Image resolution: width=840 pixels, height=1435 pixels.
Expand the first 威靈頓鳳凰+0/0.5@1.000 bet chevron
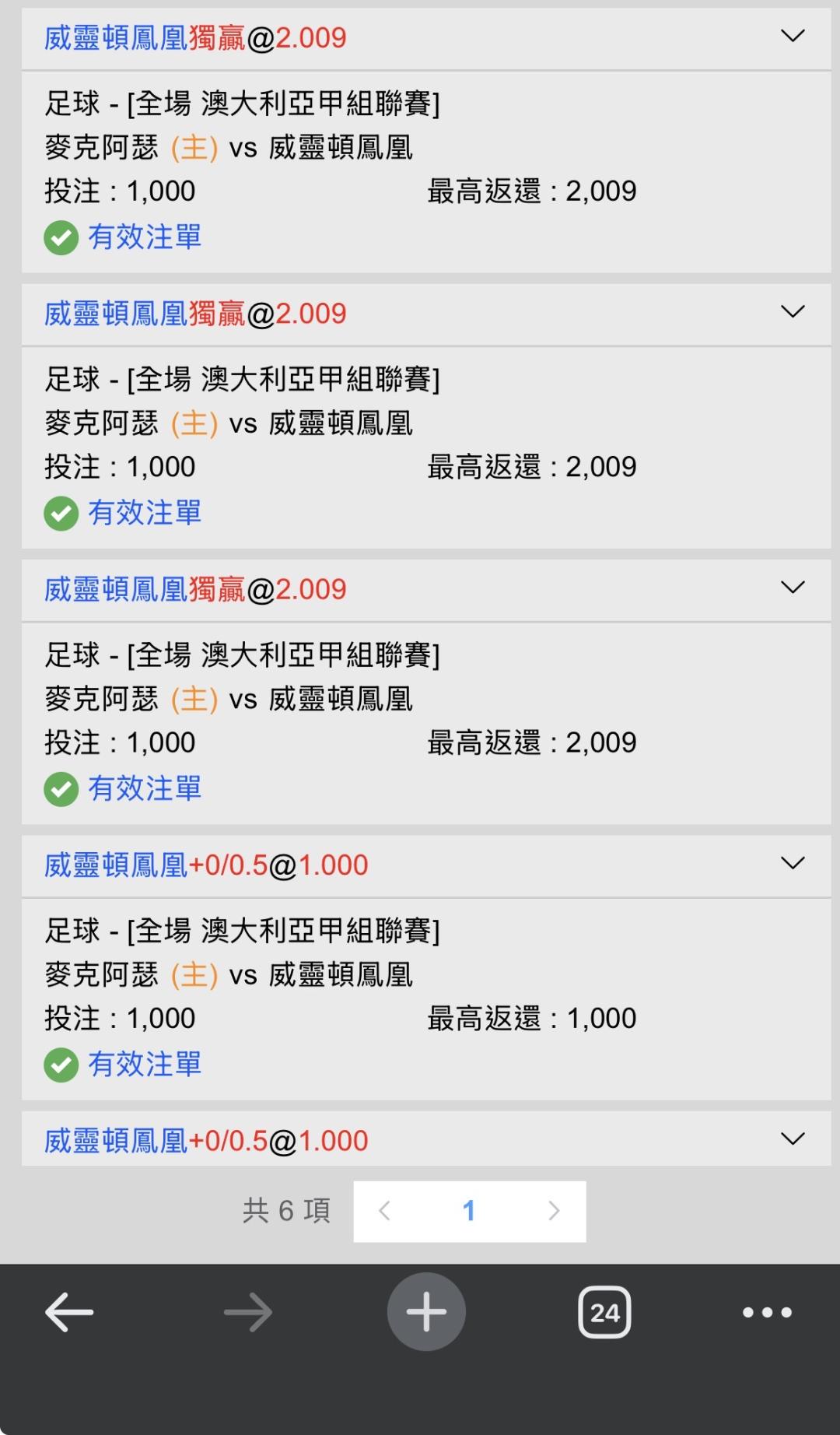pos(793,863)
